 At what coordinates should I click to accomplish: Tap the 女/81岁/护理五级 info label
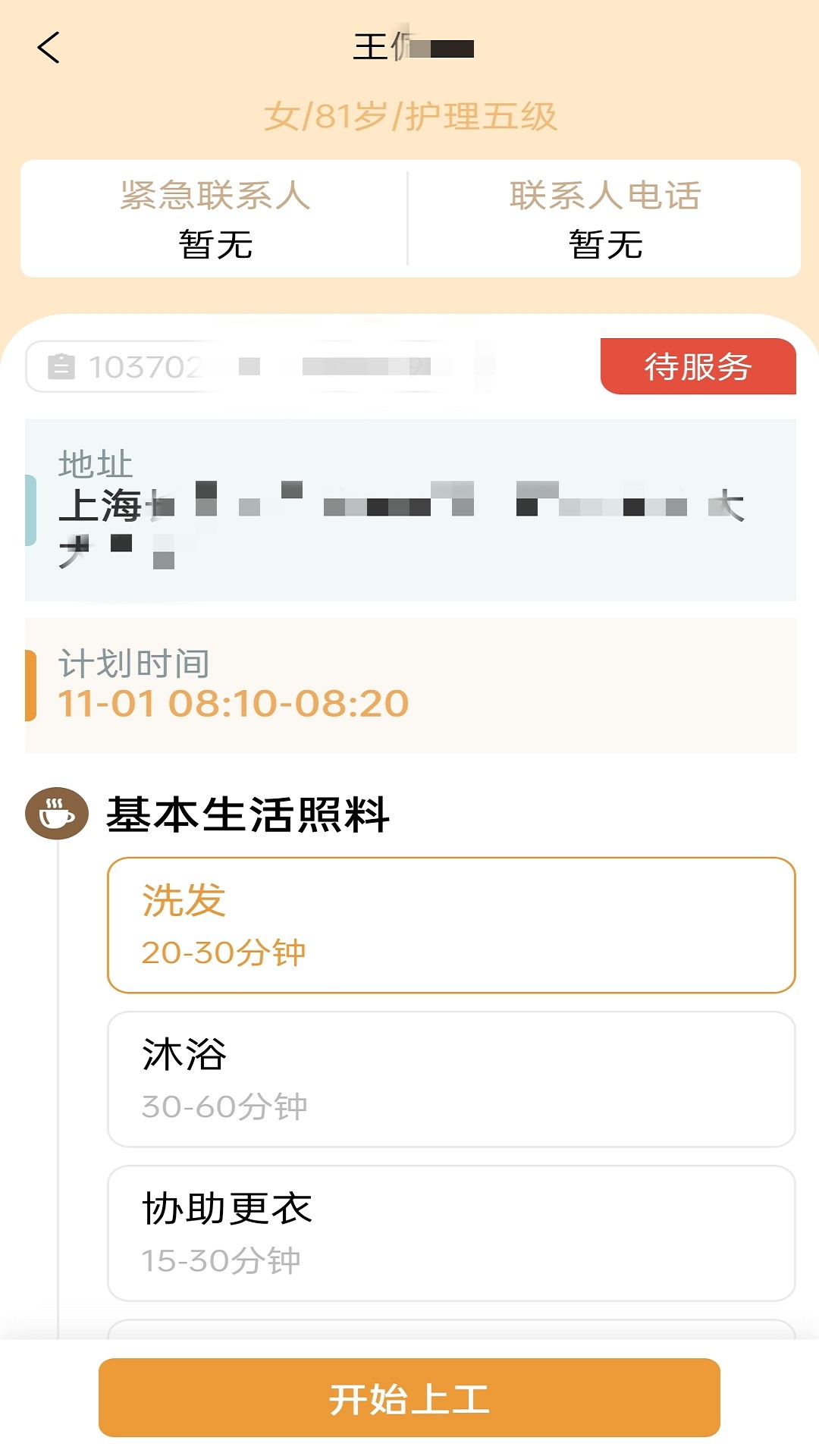(x=409, y=115)
